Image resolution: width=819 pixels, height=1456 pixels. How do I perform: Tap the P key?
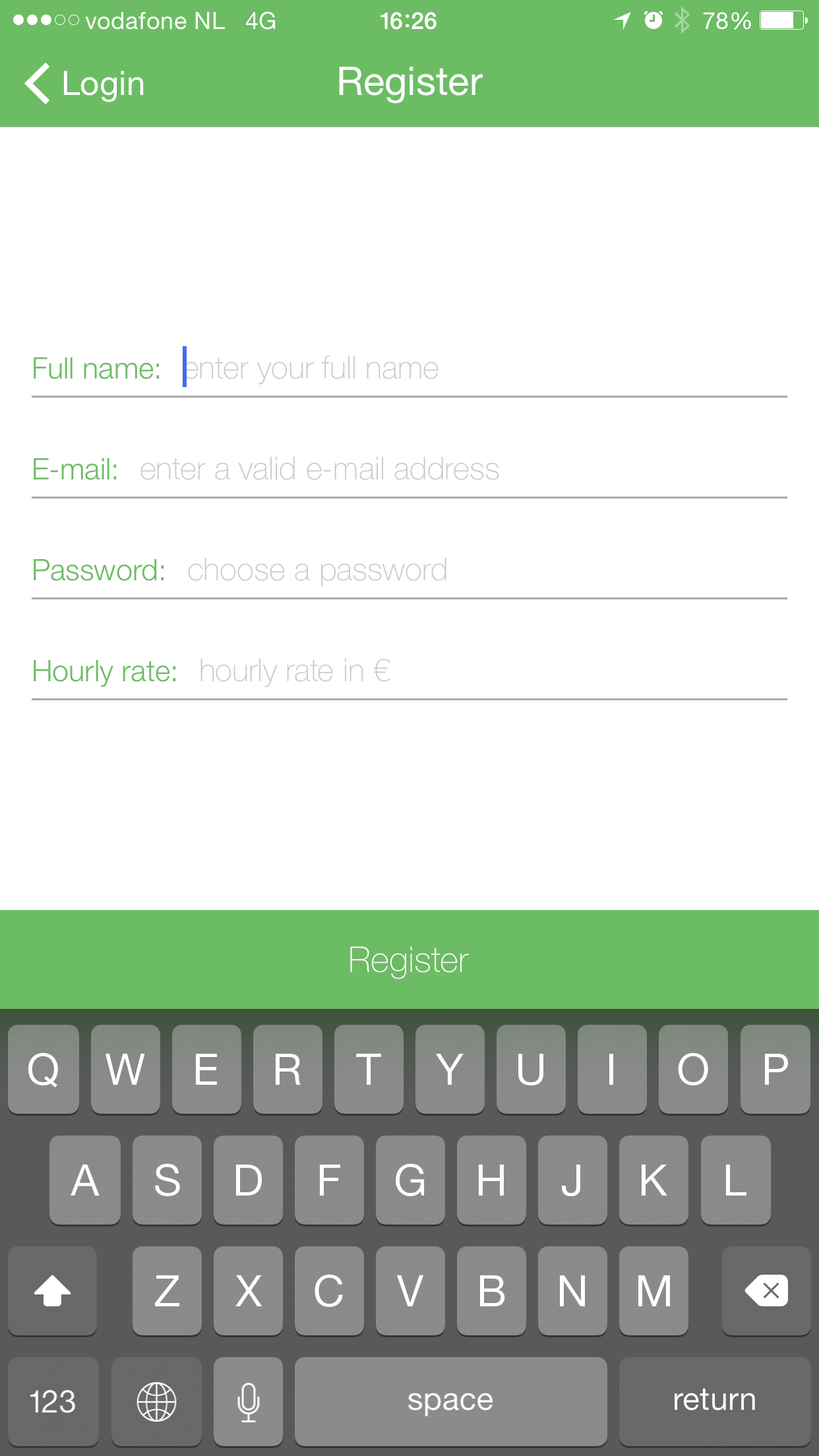tap(776, 1069)
